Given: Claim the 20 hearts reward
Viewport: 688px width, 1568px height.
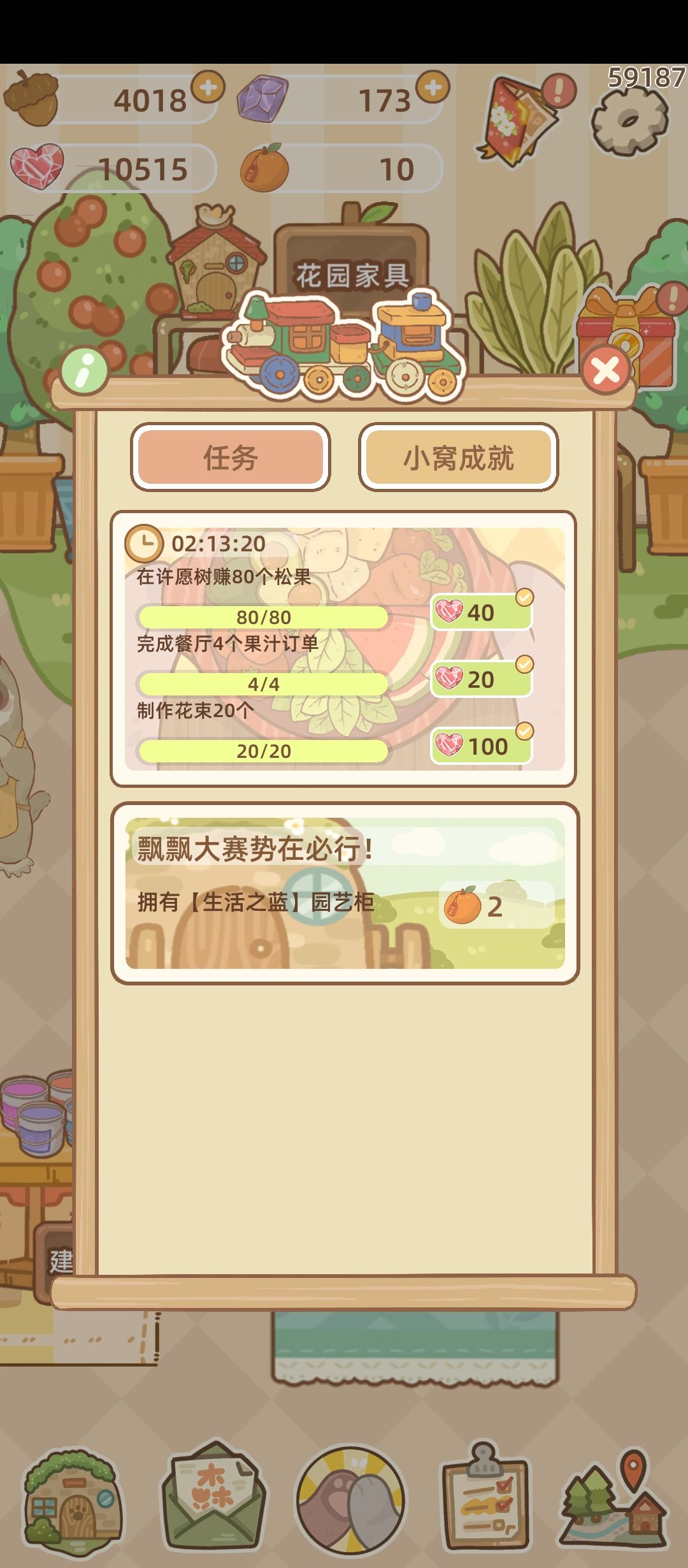Looking at the screenshot, I should (482, 679).
